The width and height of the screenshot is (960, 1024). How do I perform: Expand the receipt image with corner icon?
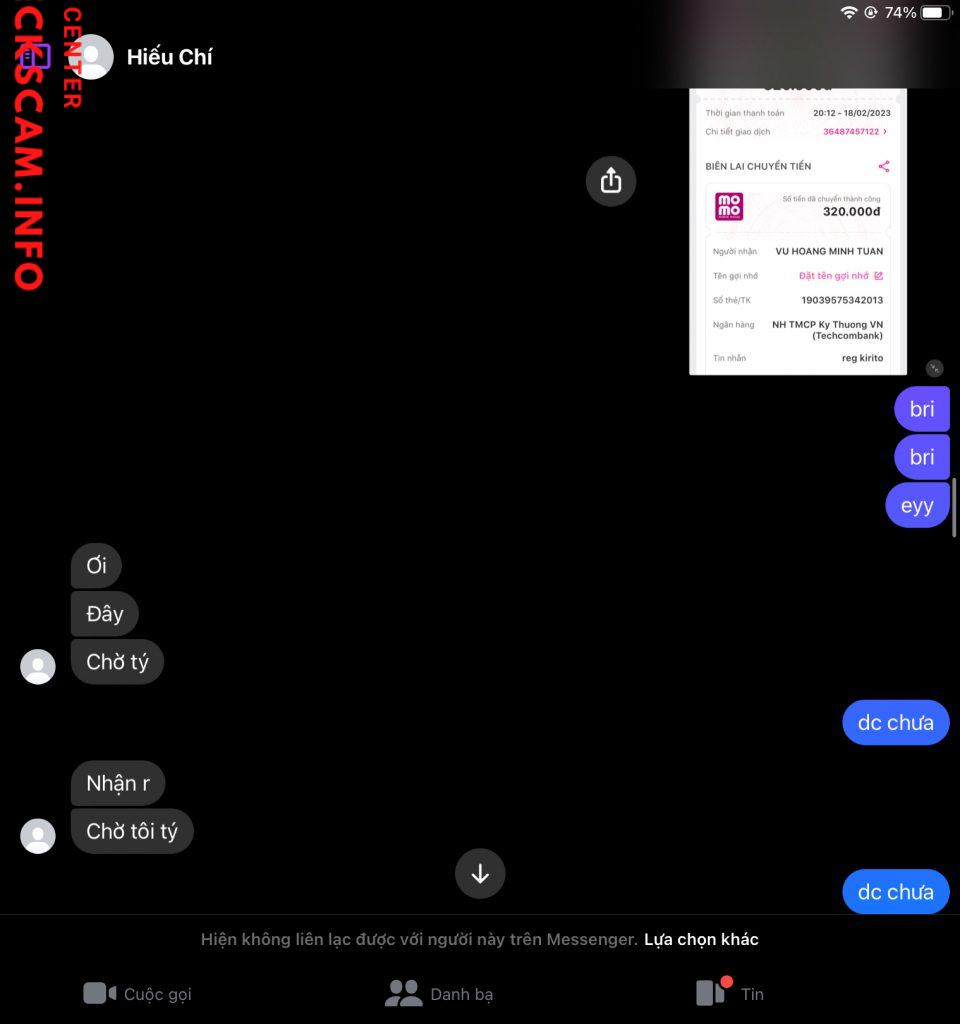coord(934,368)
